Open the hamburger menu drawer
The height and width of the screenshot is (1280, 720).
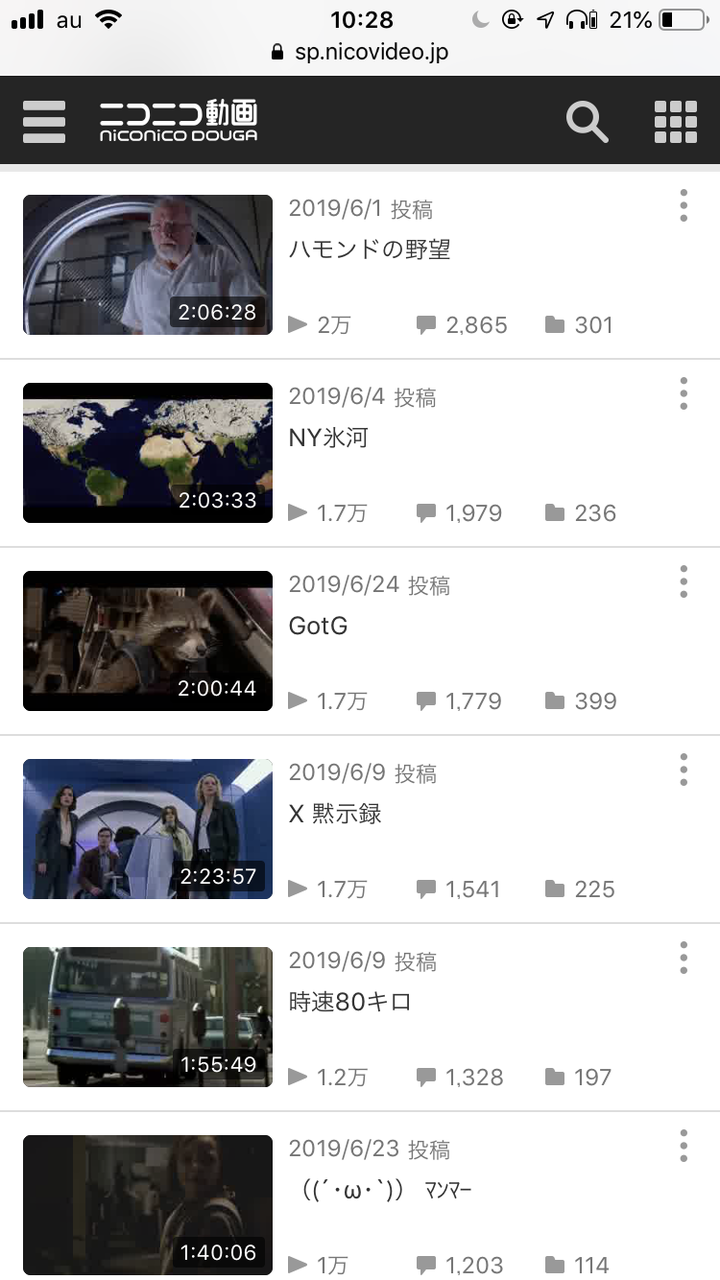44,122
